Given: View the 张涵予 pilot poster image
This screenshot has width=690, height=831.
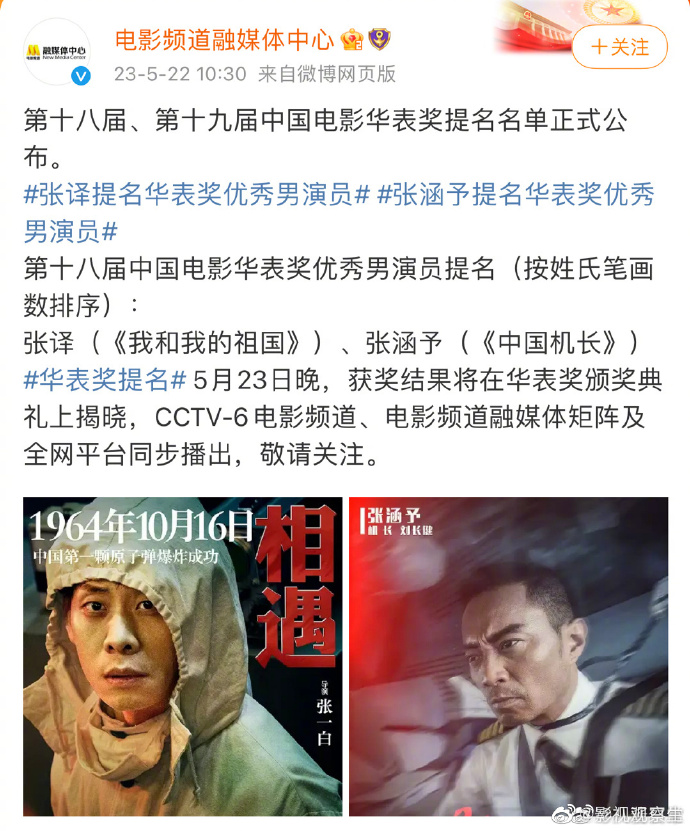Looking at the screenshot, I should pos(507,656).
